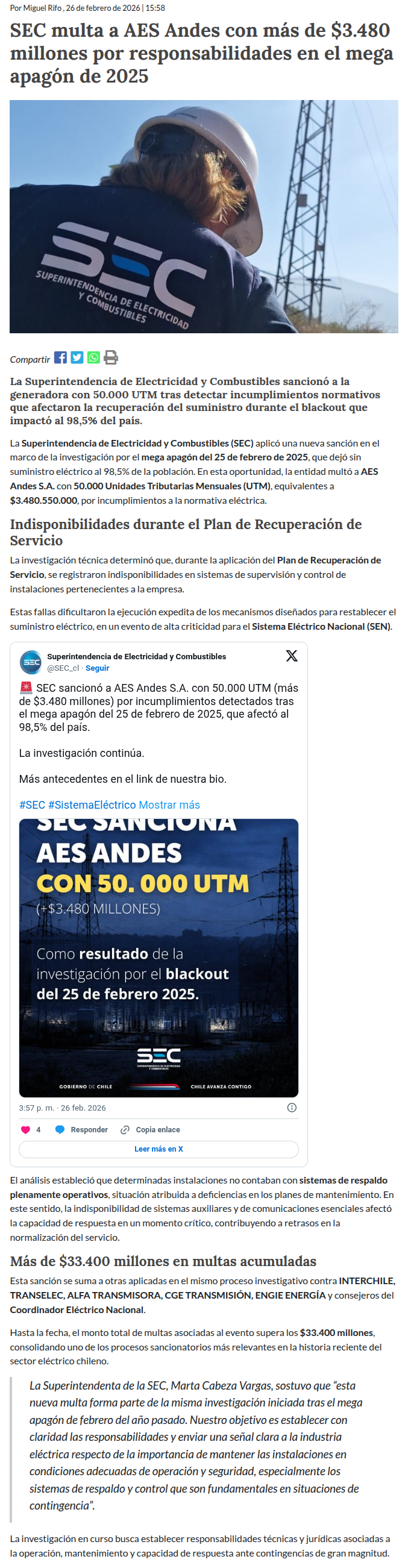The width and height of the screenshot is (408, 1568).
Task: Share article via WhatsApp
Action: (93, 357)
